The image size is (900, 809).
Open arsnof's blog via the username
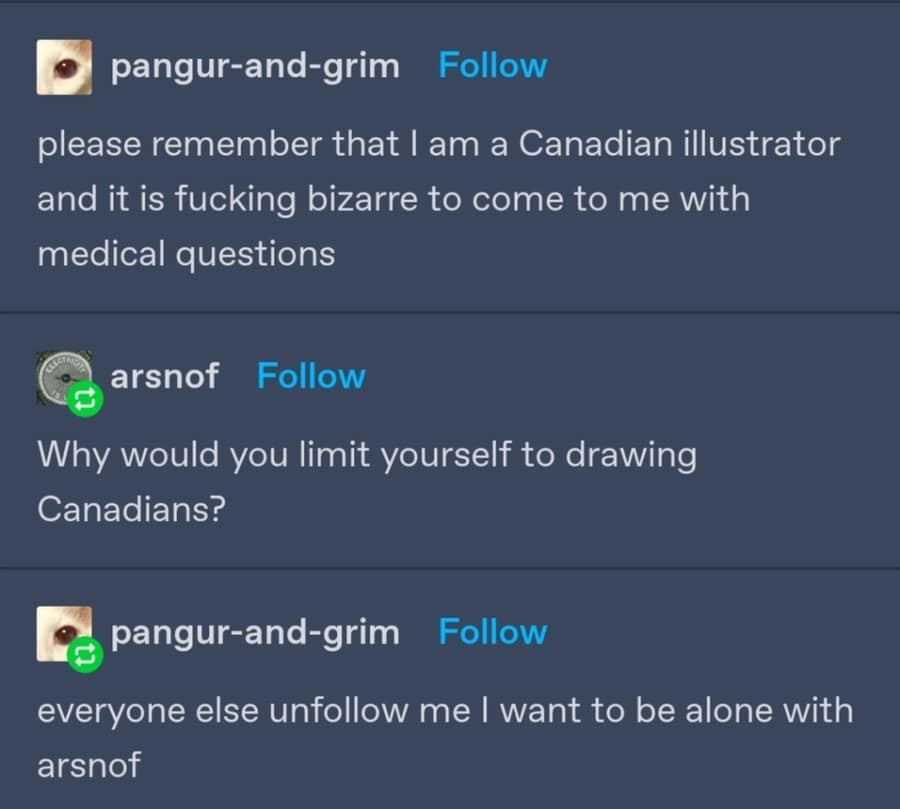(164, 377)
